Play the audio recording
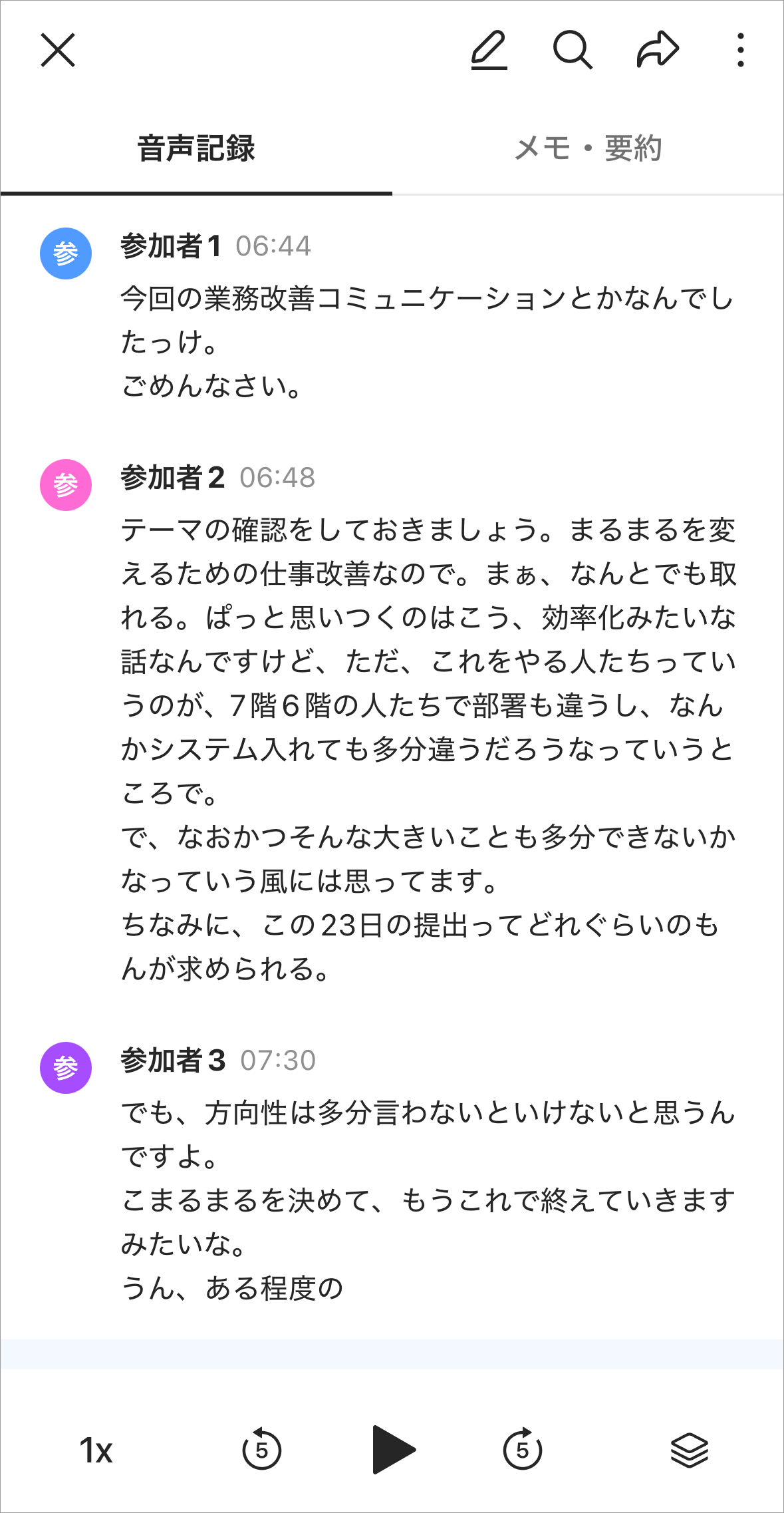Image resolution: width=784 pixels, height=1513 pixels. click(x=393, y=1450)
